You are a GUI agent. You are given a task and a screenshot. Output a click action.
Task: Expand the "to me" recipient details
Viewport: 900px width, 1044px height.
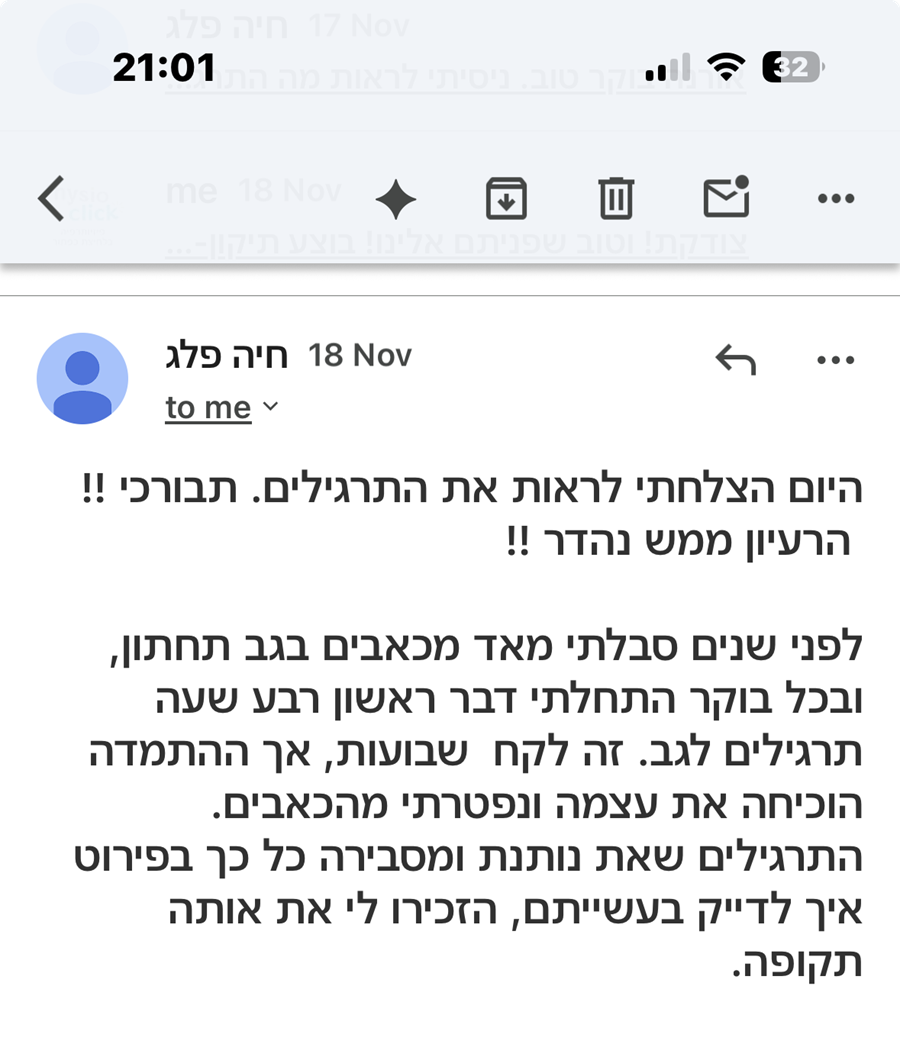(222, 408)
